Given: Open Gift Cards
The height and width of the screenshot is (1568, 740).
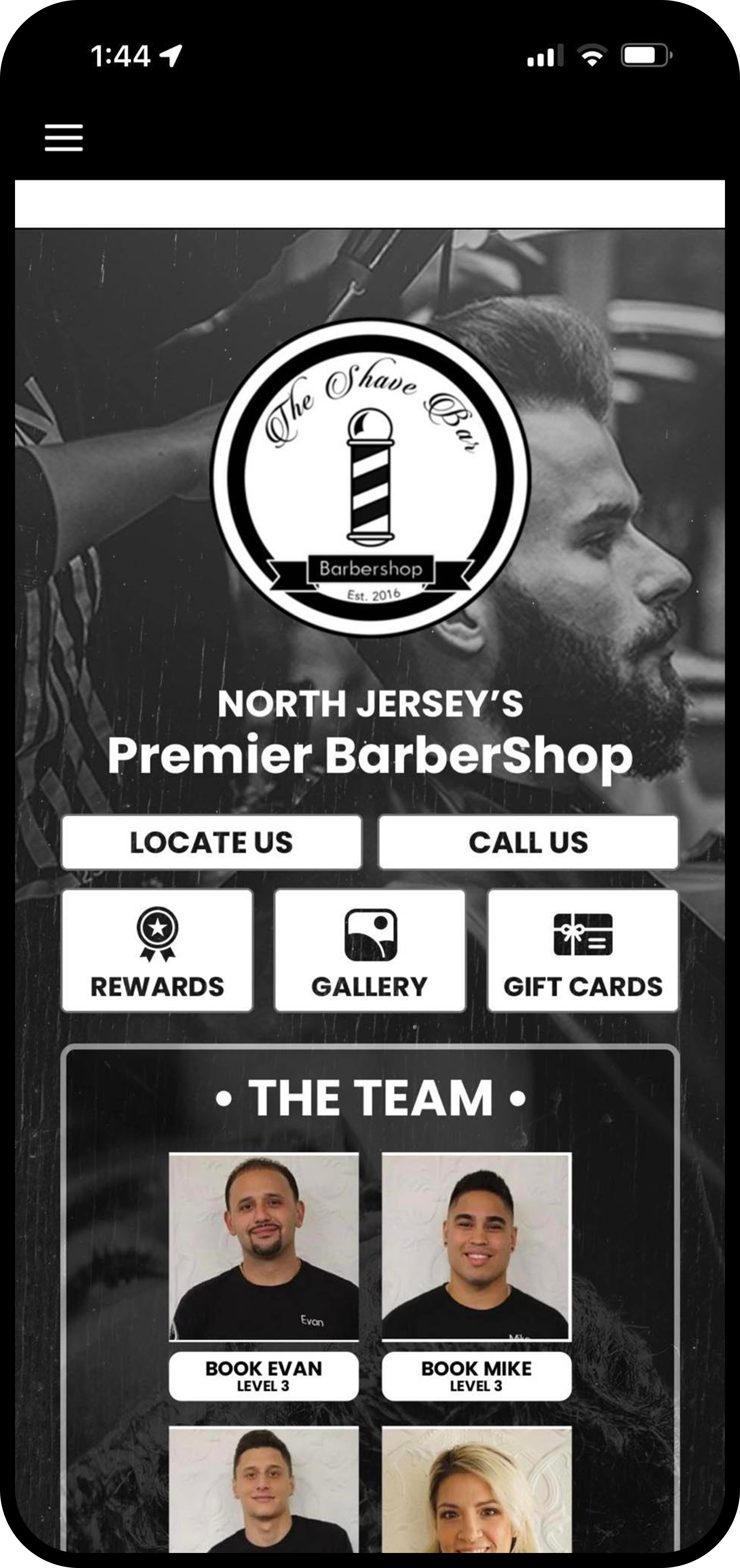Looking at the screenshot, I should click(582, 951).
